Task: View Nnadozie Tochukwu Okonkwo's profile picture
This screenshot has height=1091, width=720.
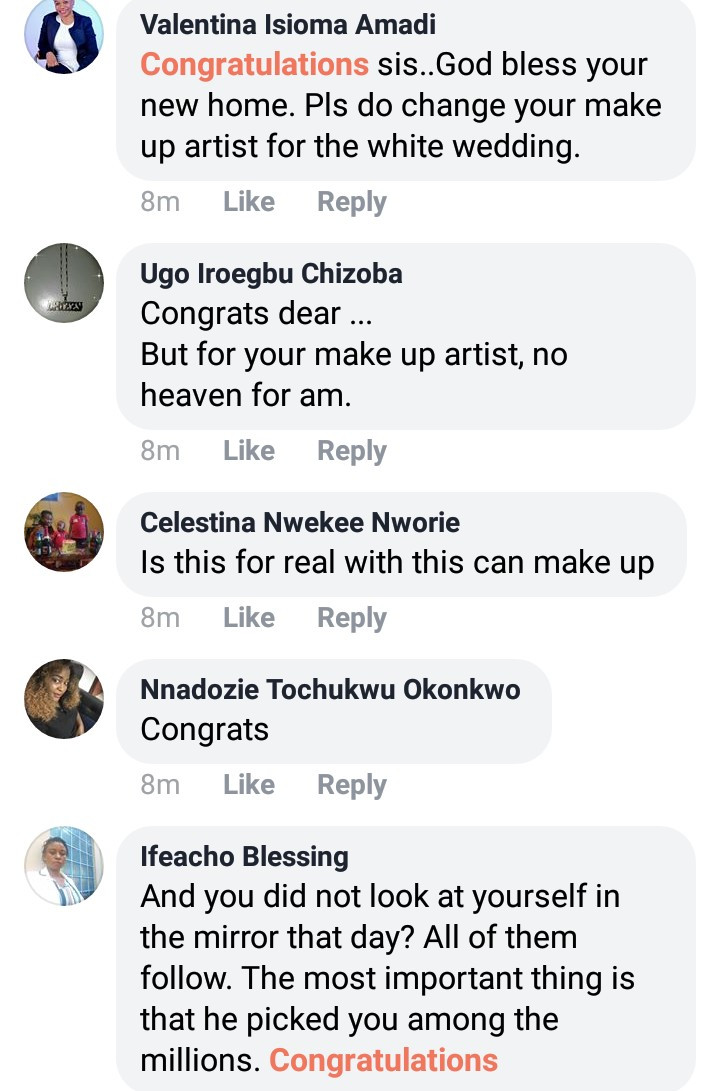Action: [64, 699]
